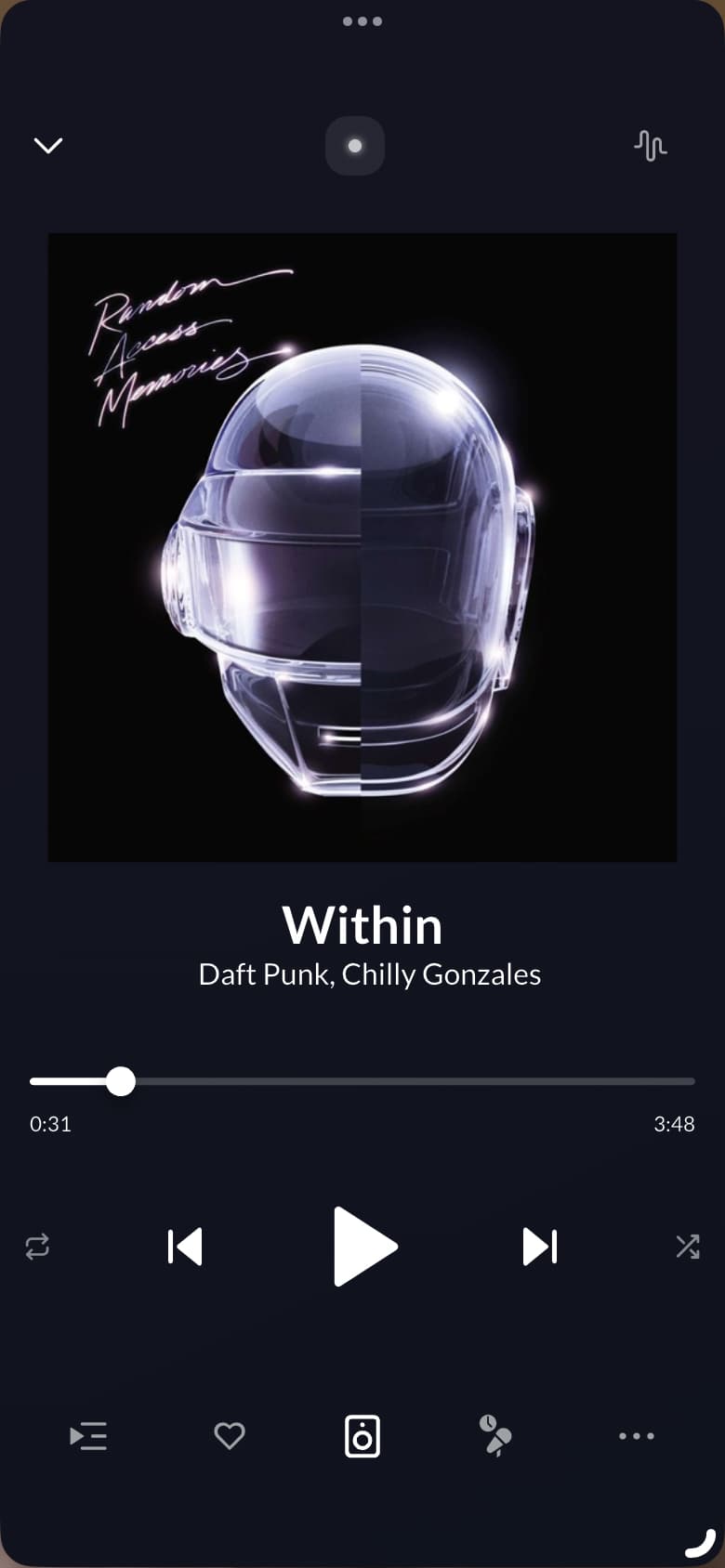Viewport: 725px width, 1568px height.
Task: Collapse the player with the down chevron
Action: point(48,146)
